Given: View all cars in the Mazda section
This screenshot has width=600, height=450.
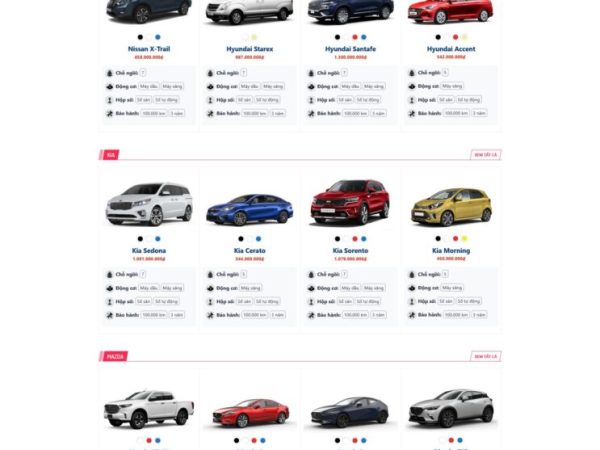Looking at the screenshot, I should [x=485, y=356].
